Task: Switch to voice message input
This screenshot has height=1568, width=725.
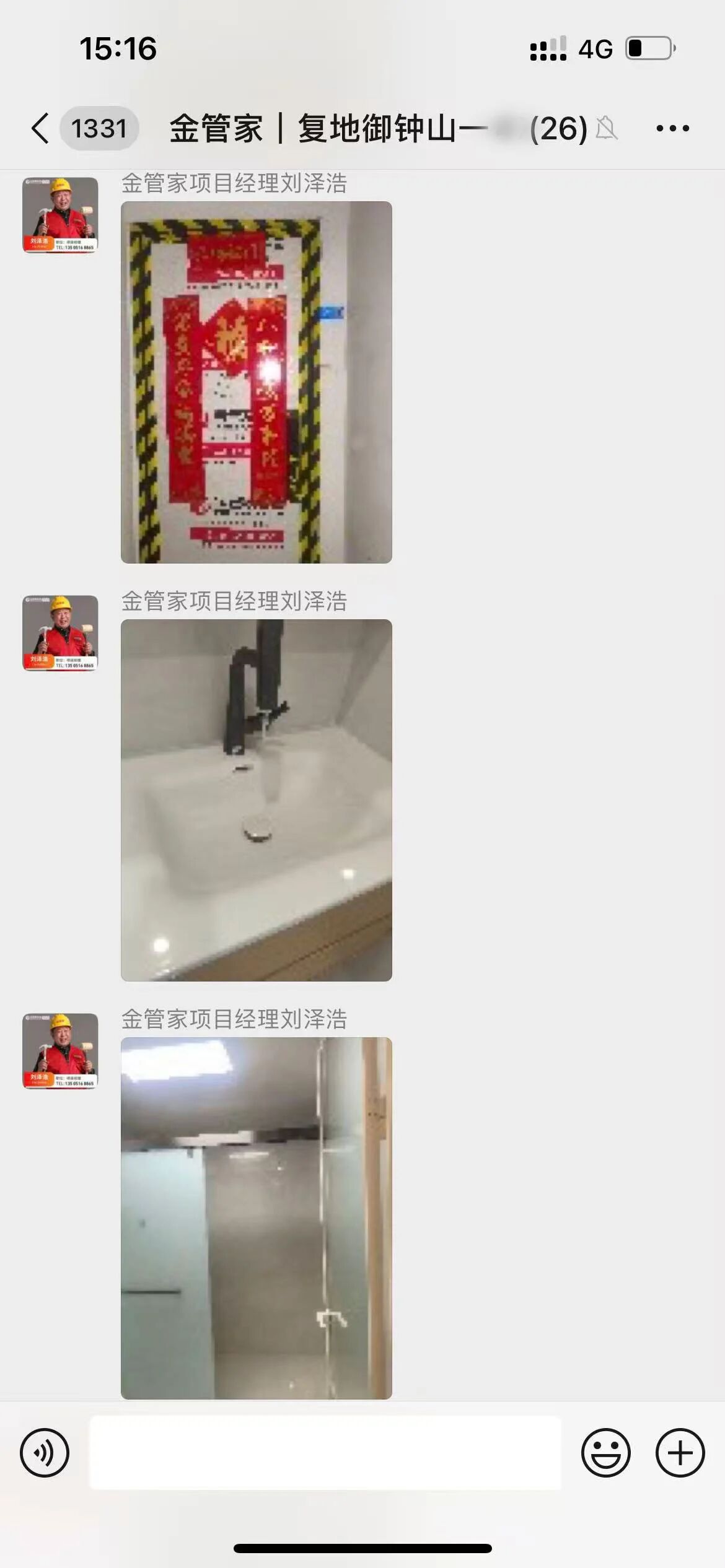Action: (45, 1453)
